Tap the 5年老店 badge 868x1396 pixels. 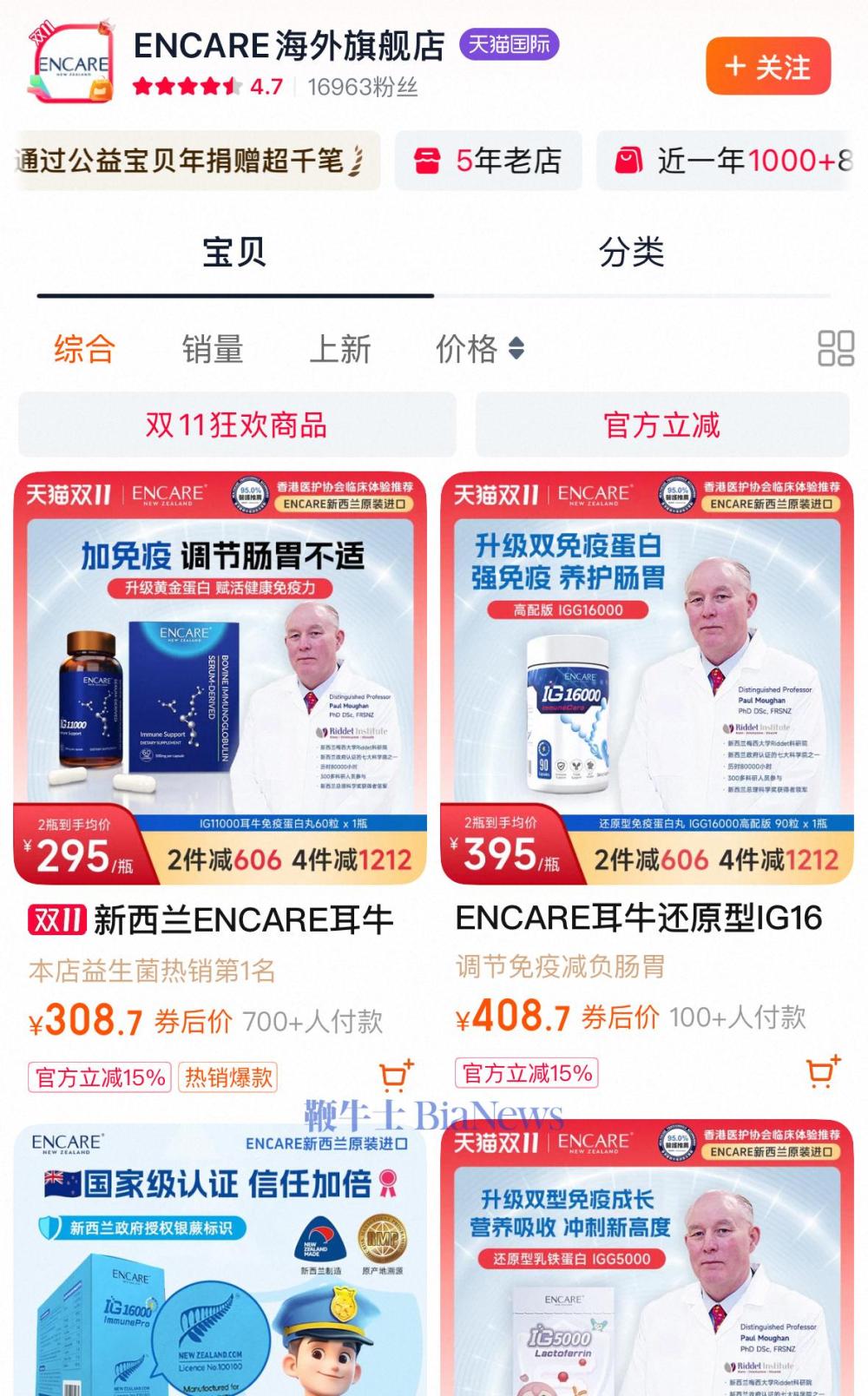click(x=489, y=161)
